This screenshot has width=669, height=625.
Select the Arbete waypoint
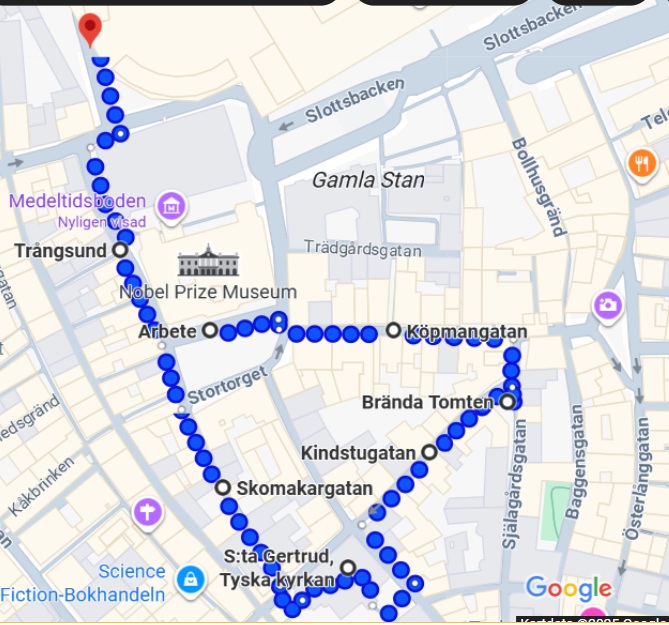tap(210, 330)
